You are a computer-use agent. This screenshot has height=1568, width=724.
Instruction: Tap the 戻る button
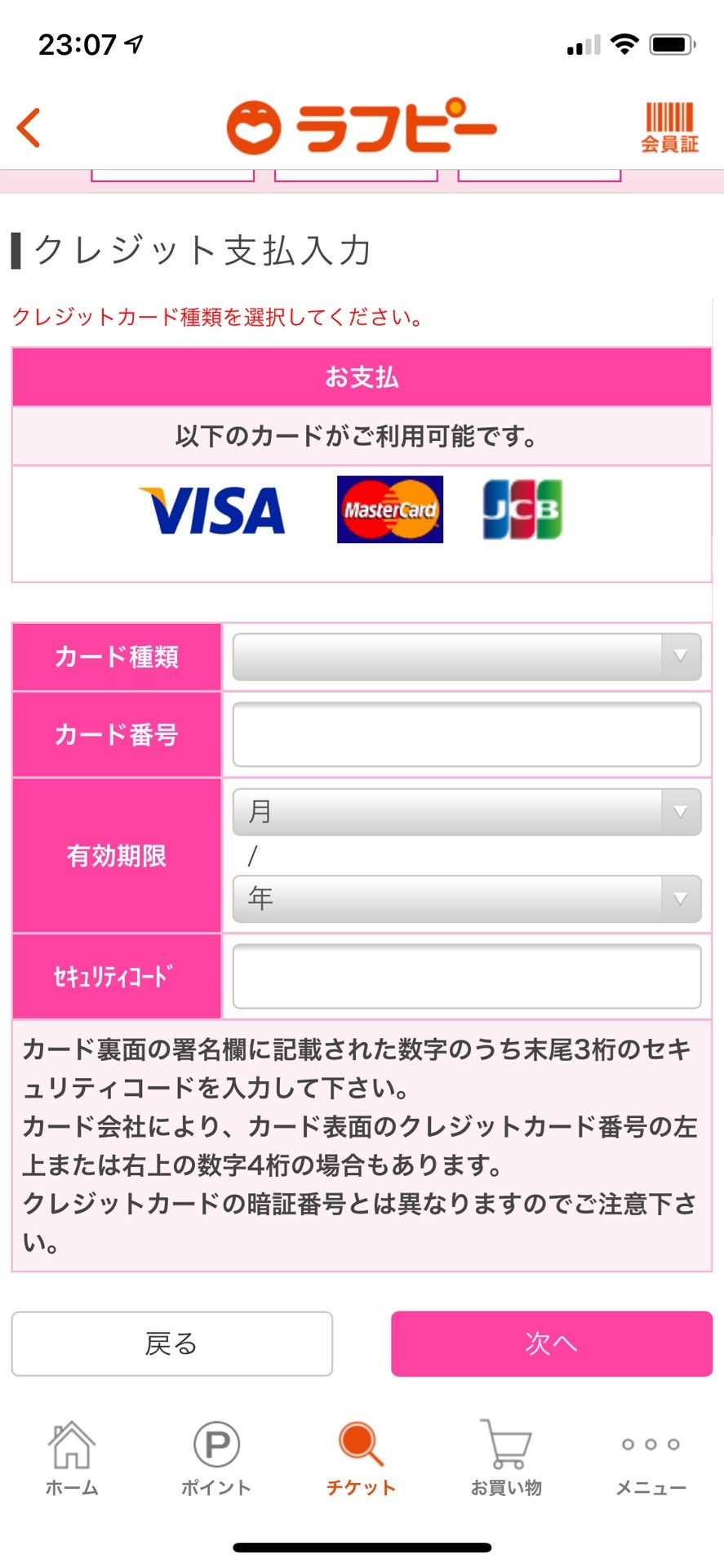(x=172, y=1343)
